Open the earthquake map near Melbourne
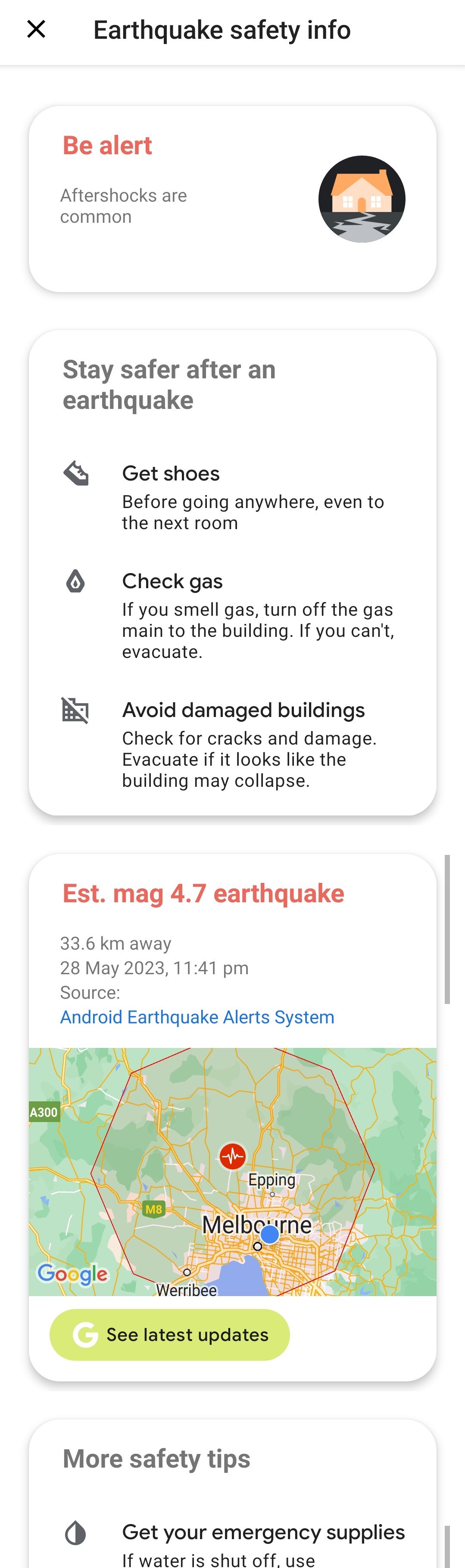The width and height of the screenshot is (465, 1568). 233,1171
